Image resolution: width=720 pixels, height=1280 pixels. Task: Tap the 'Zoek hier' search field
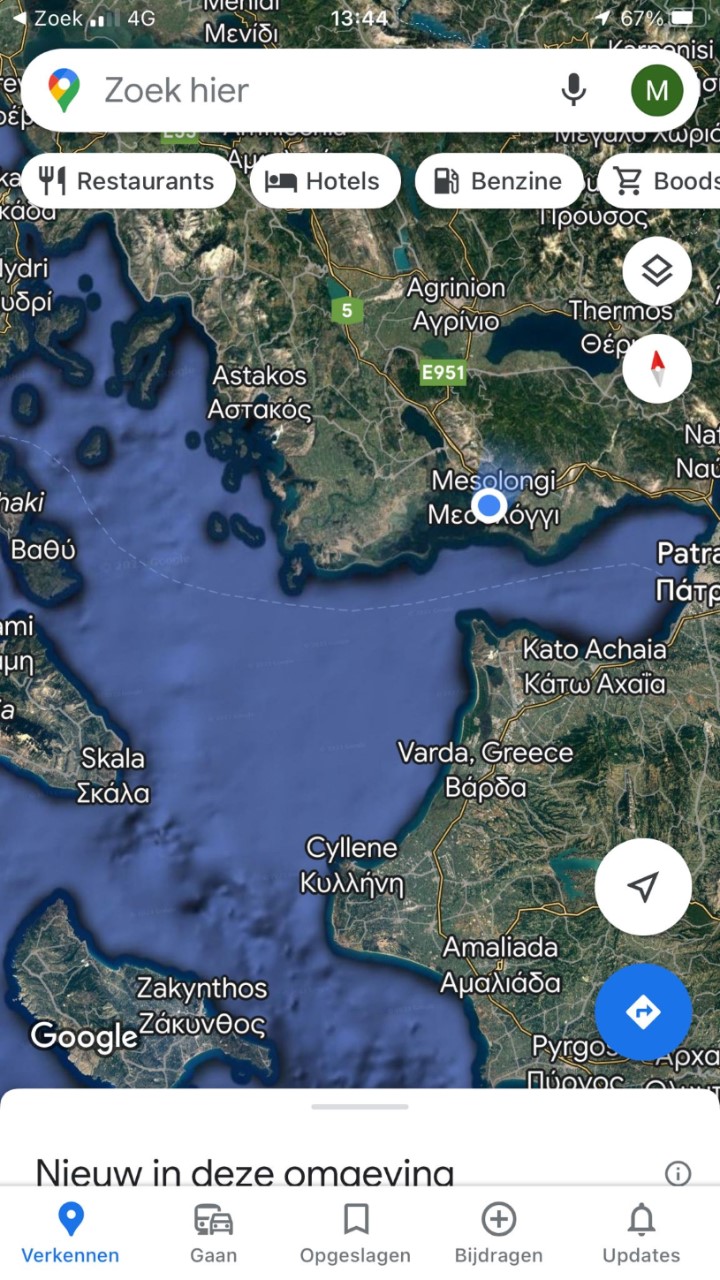[300, 91]
